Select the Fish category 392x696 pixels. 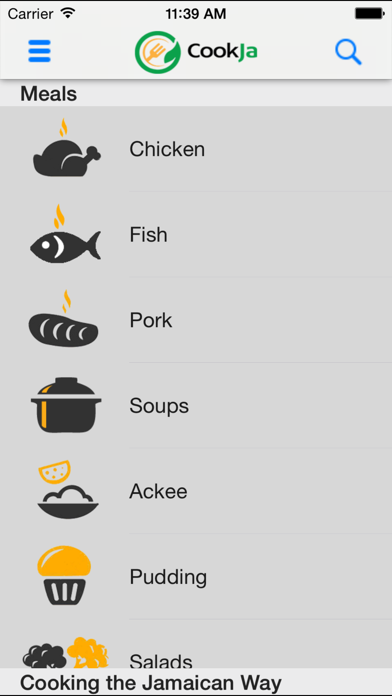pos(196,234)
